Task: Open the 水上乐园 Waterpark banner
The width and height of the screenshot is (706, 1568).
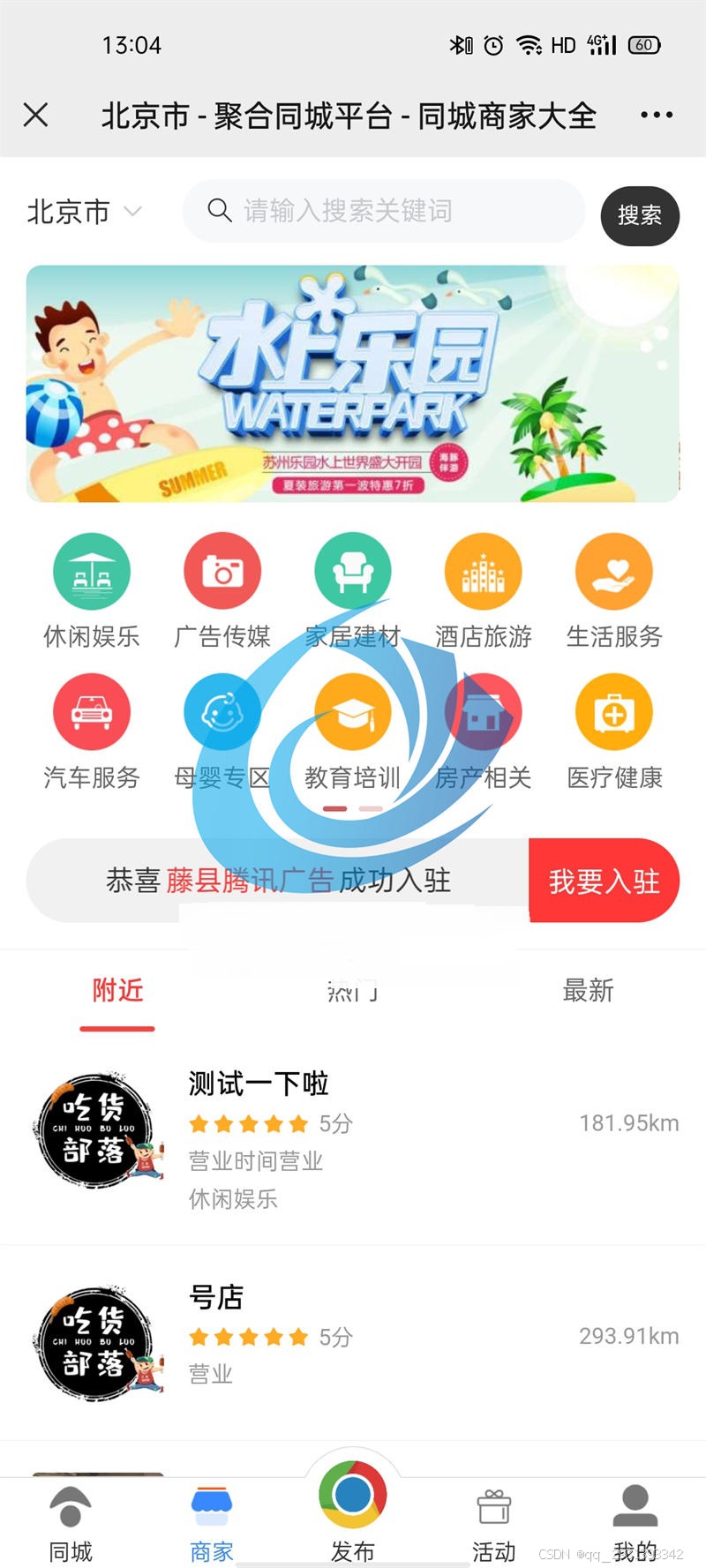Action: click(x=353, y=384)
